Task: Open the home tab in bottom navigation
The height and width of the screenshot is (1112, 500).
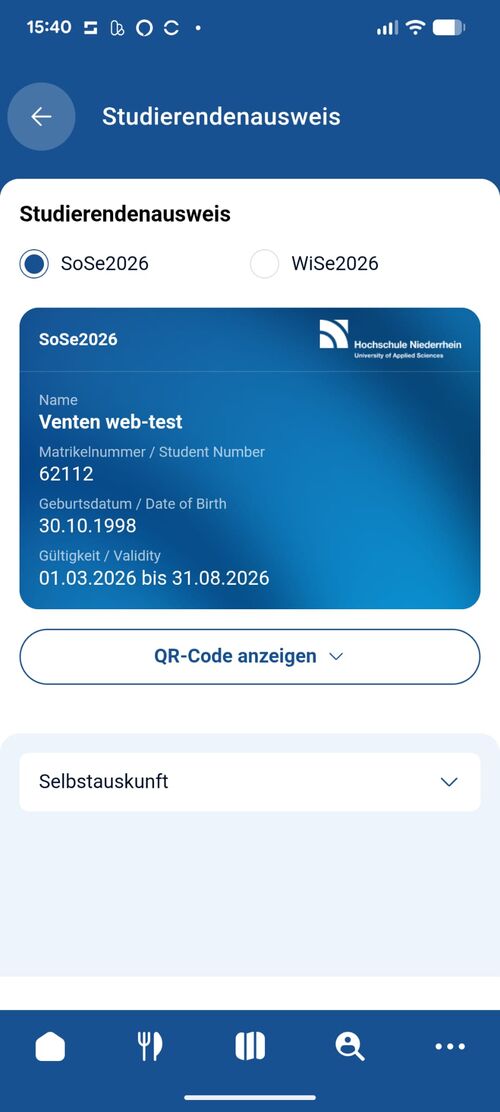Action: [50, 1046]
